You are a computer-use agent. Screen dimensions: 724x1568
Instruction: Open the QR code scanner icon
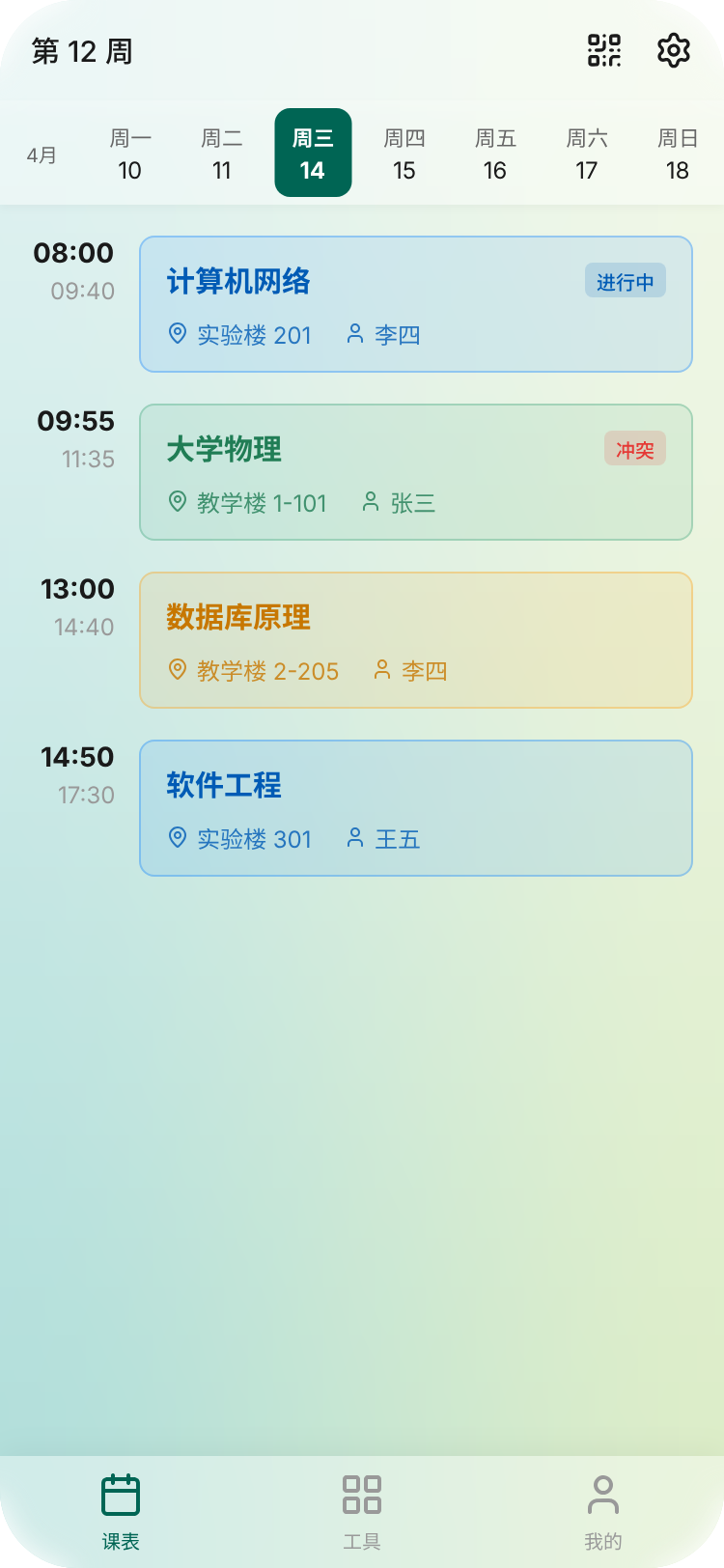(601, 50)
